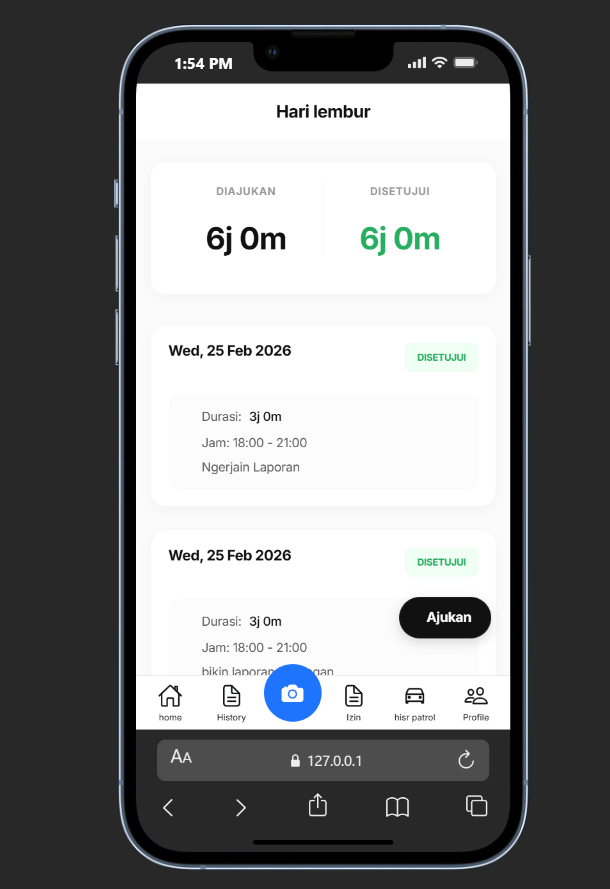The height and width of the screenshot is (889, 610).
Task: Open the Ngerjain Laporan overtime card
Action: [x=322, y=415]
